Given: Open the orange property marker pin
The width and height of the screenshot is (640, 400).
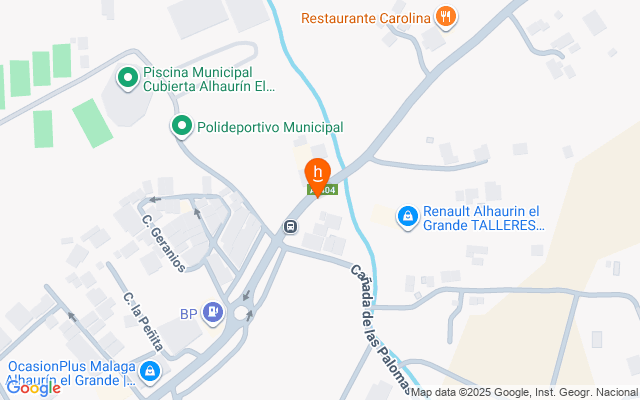Looking at the screenshot, I should 318,174.
